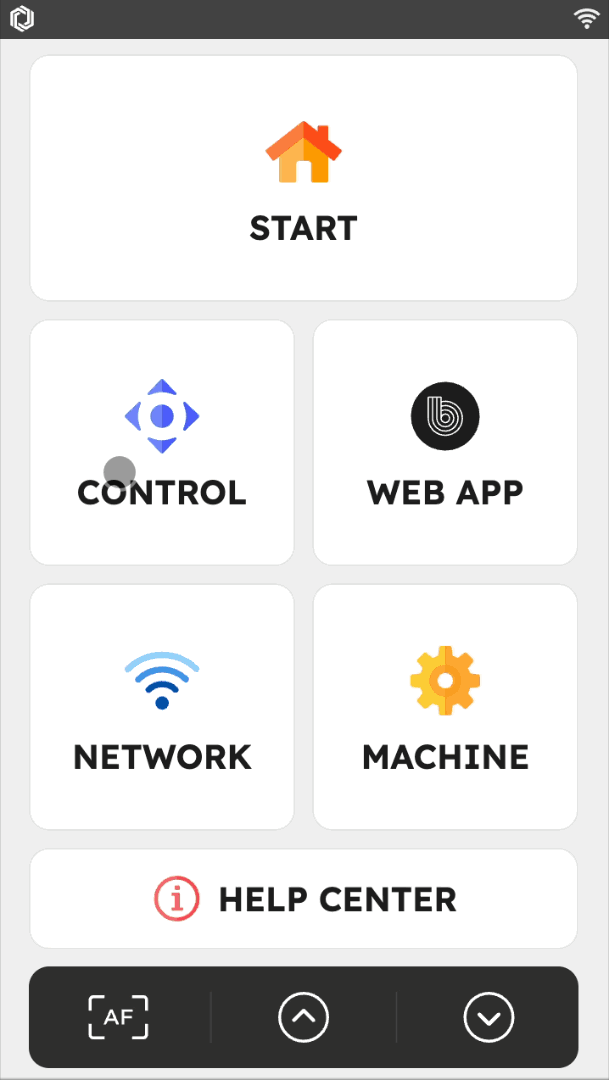Launch the WEB APP tile

[x=445, y=442]
